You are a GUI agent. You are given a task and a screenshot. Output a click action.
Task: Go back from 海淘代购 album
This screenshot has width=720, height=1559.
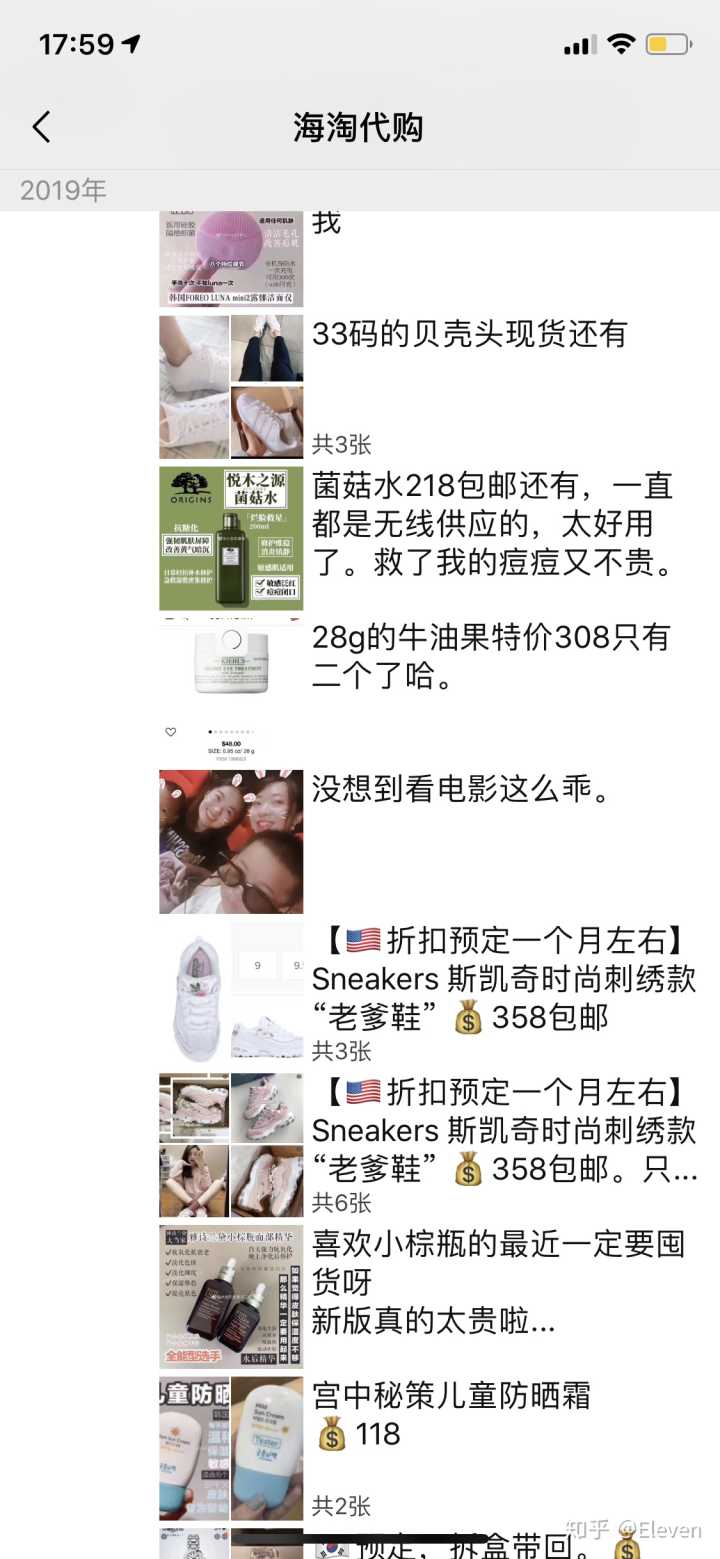(x=41, y=127)
